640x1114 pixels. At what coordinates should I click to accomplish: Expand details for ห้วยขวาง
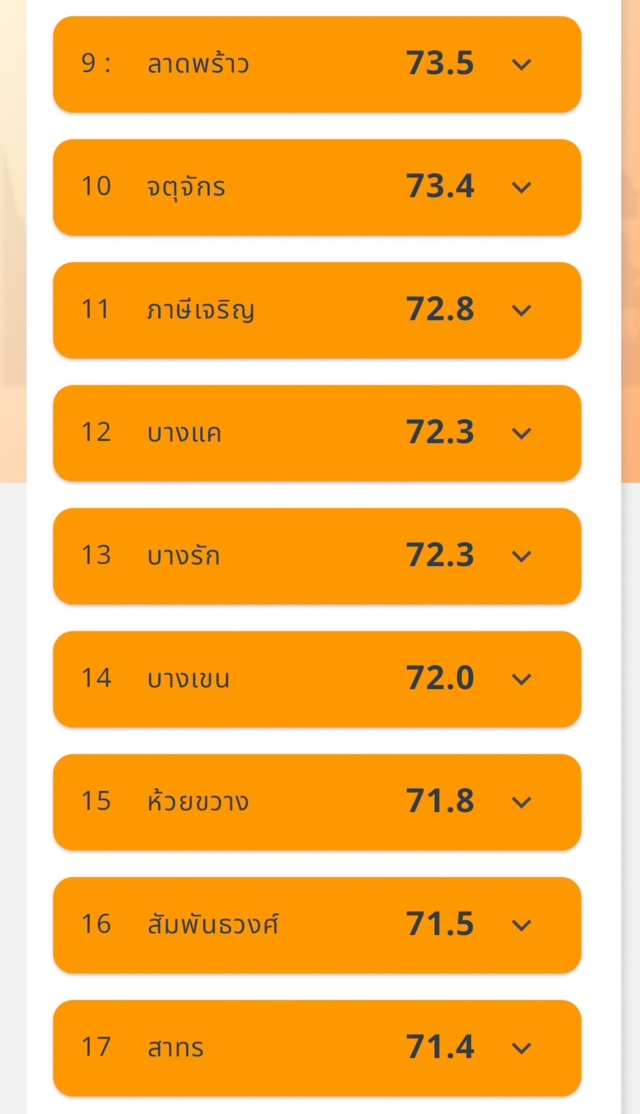(521, 802)
